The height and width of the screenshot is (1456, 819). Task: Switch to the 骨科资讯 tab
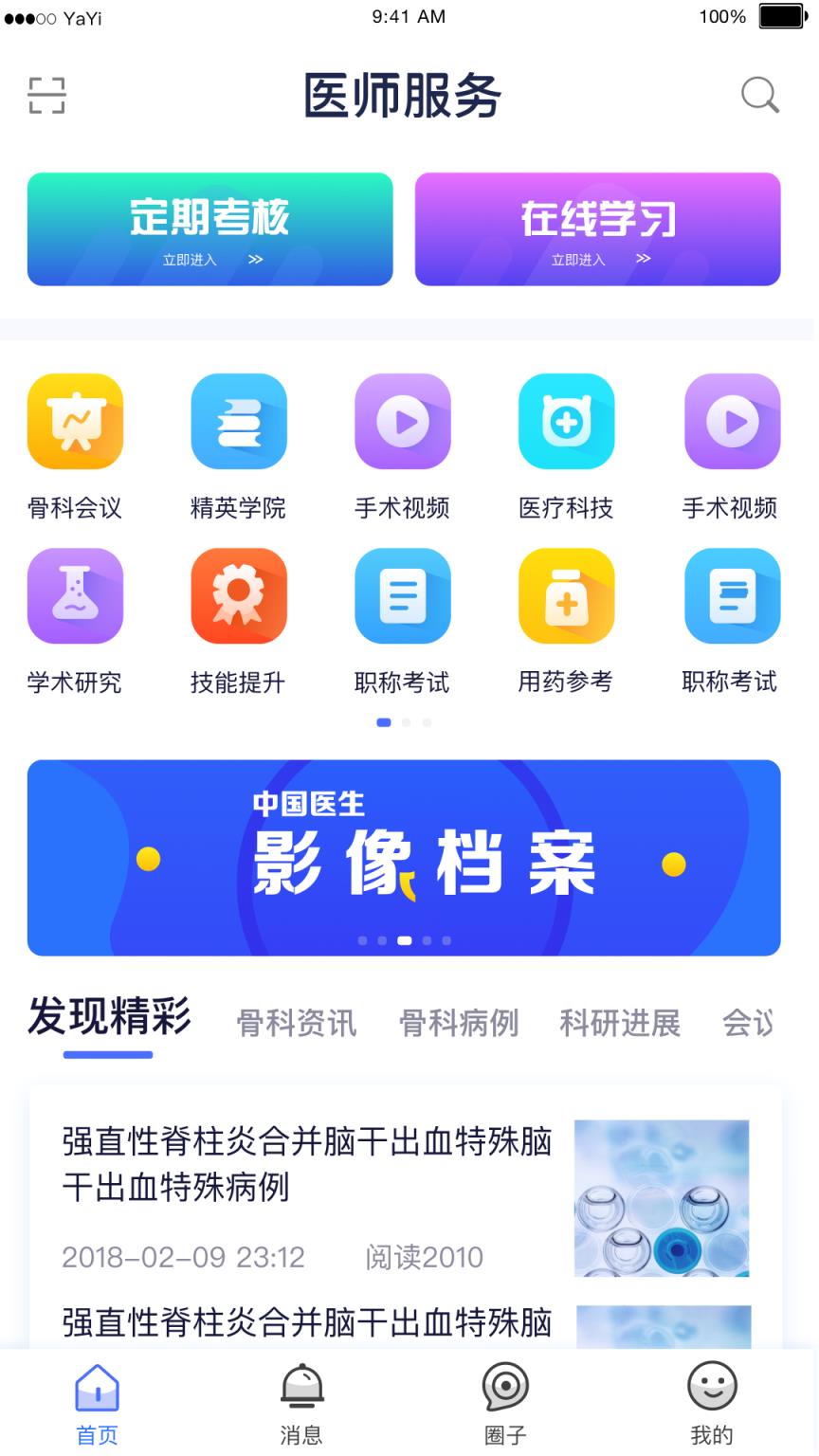pos(296,1024)
